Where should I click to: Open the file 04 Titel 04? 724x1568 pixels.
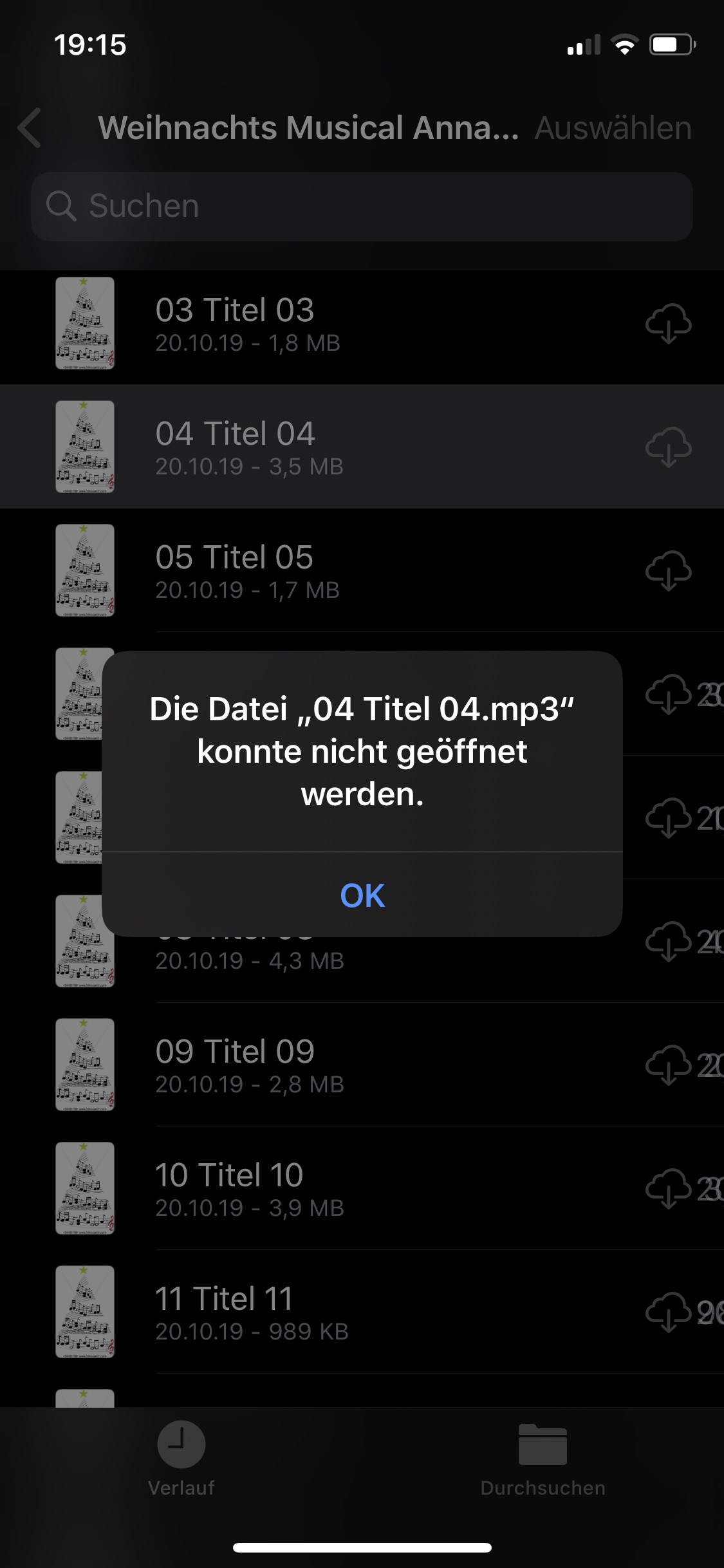(x=235, y=447)
